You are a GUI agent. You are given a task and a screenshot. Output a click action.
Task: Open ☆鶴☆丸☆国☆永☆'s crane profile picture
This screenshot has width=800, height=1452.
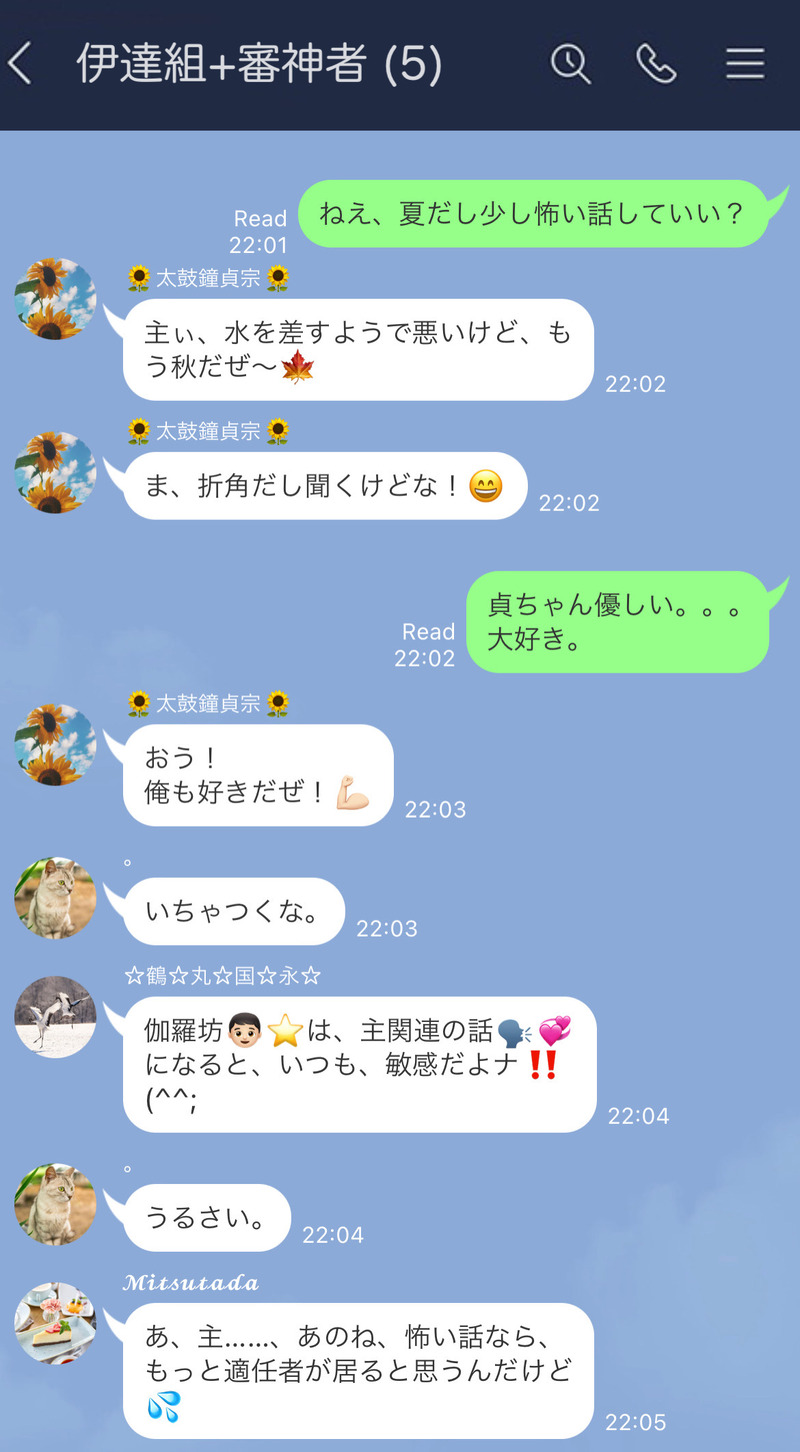click(55, 1017)
